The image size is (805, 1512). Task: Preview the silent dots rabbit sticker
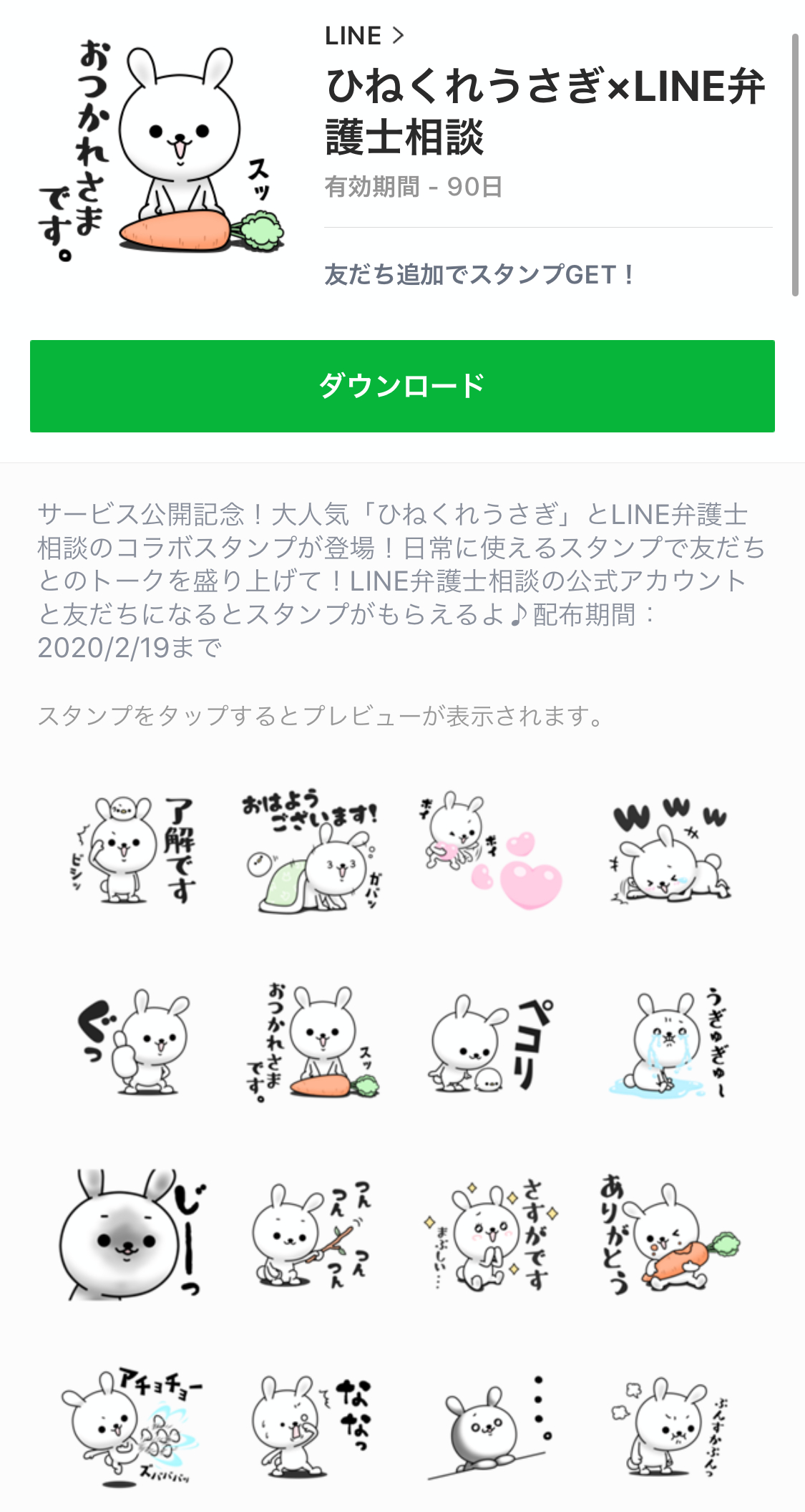(491, 1426)
